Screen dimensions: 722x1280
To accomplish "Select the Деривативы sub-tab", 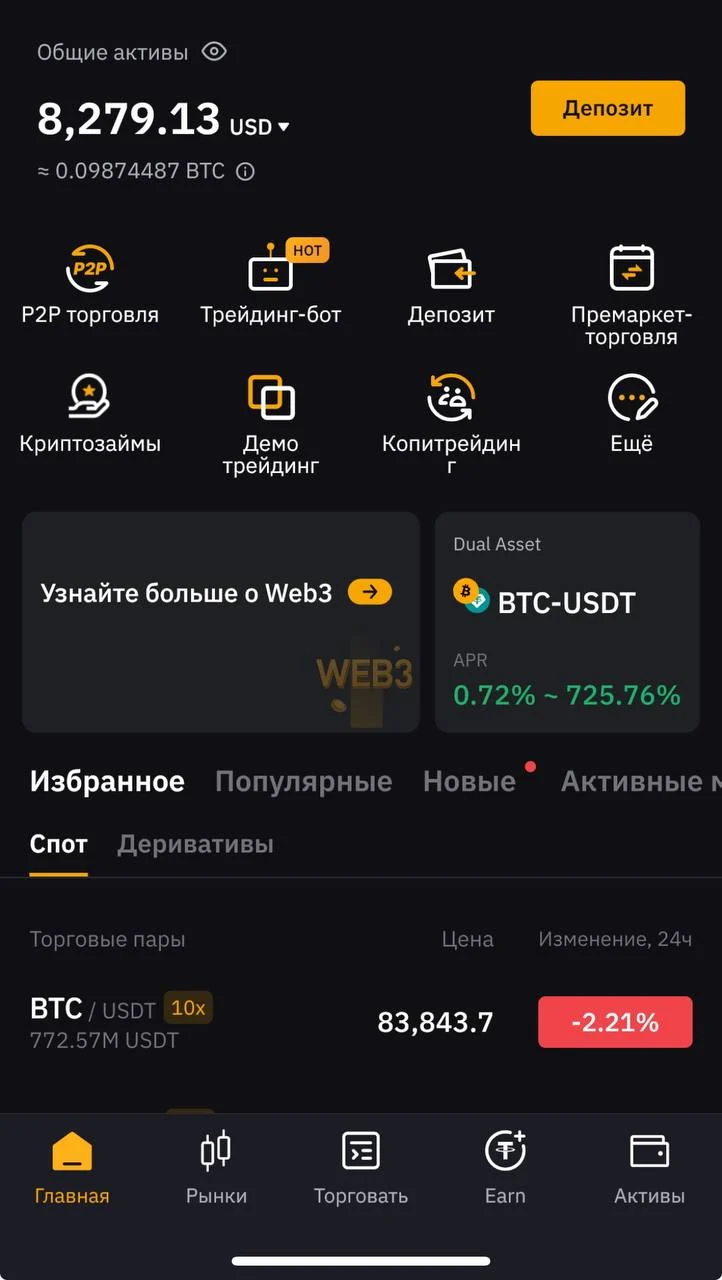I will click(x=195, y=844).
